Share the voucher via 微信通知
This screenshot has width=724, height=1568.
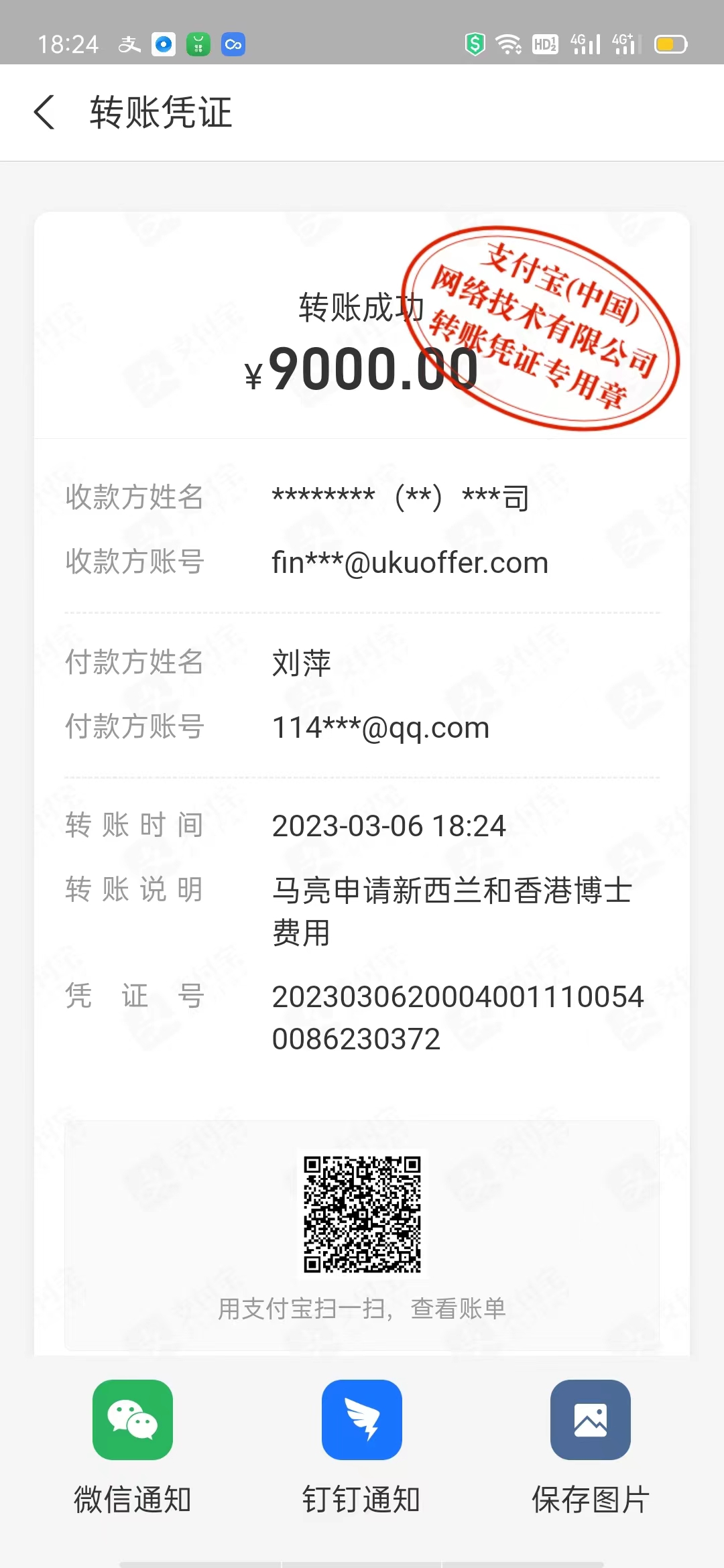(133, 1420)
